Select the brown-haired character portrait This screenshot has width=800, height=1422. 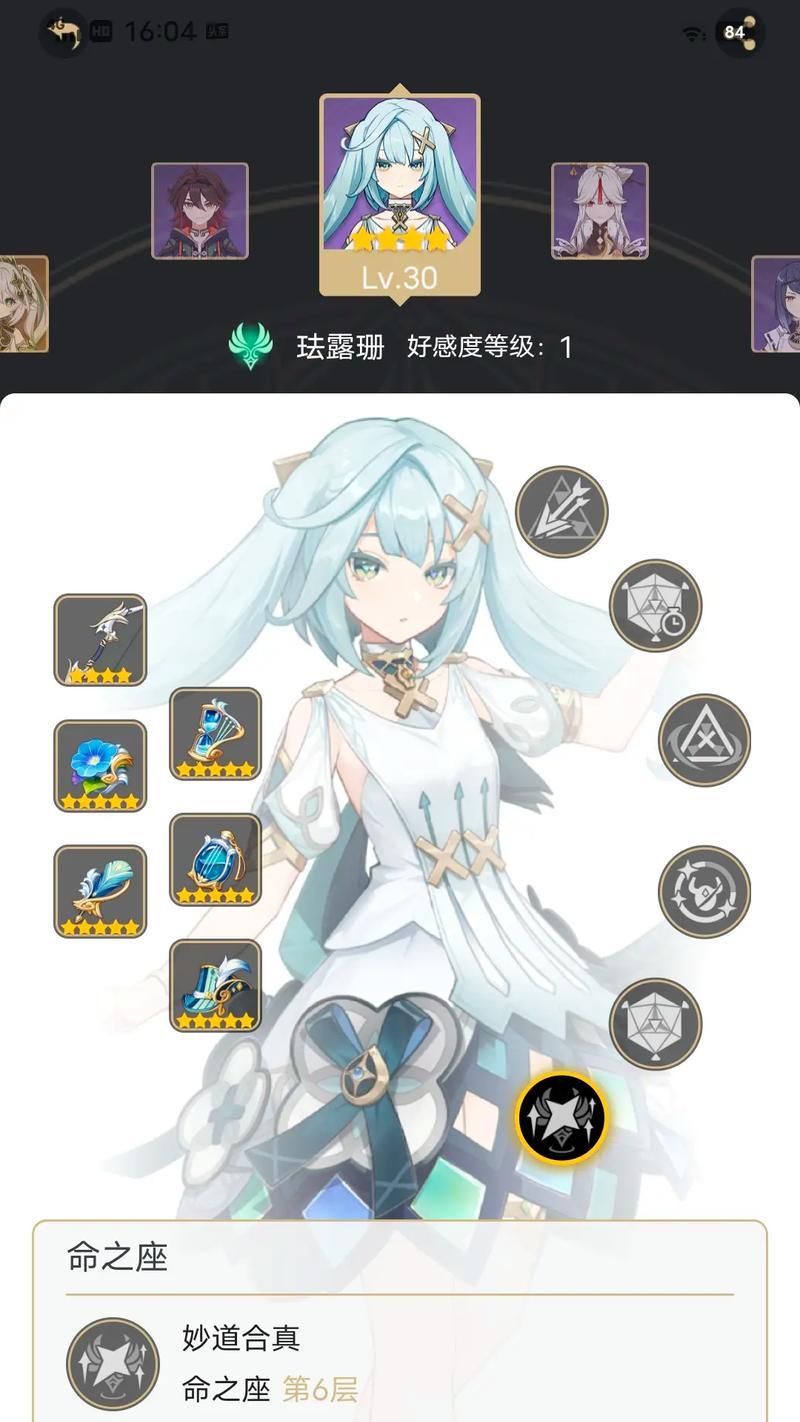[x=200, y=211]
